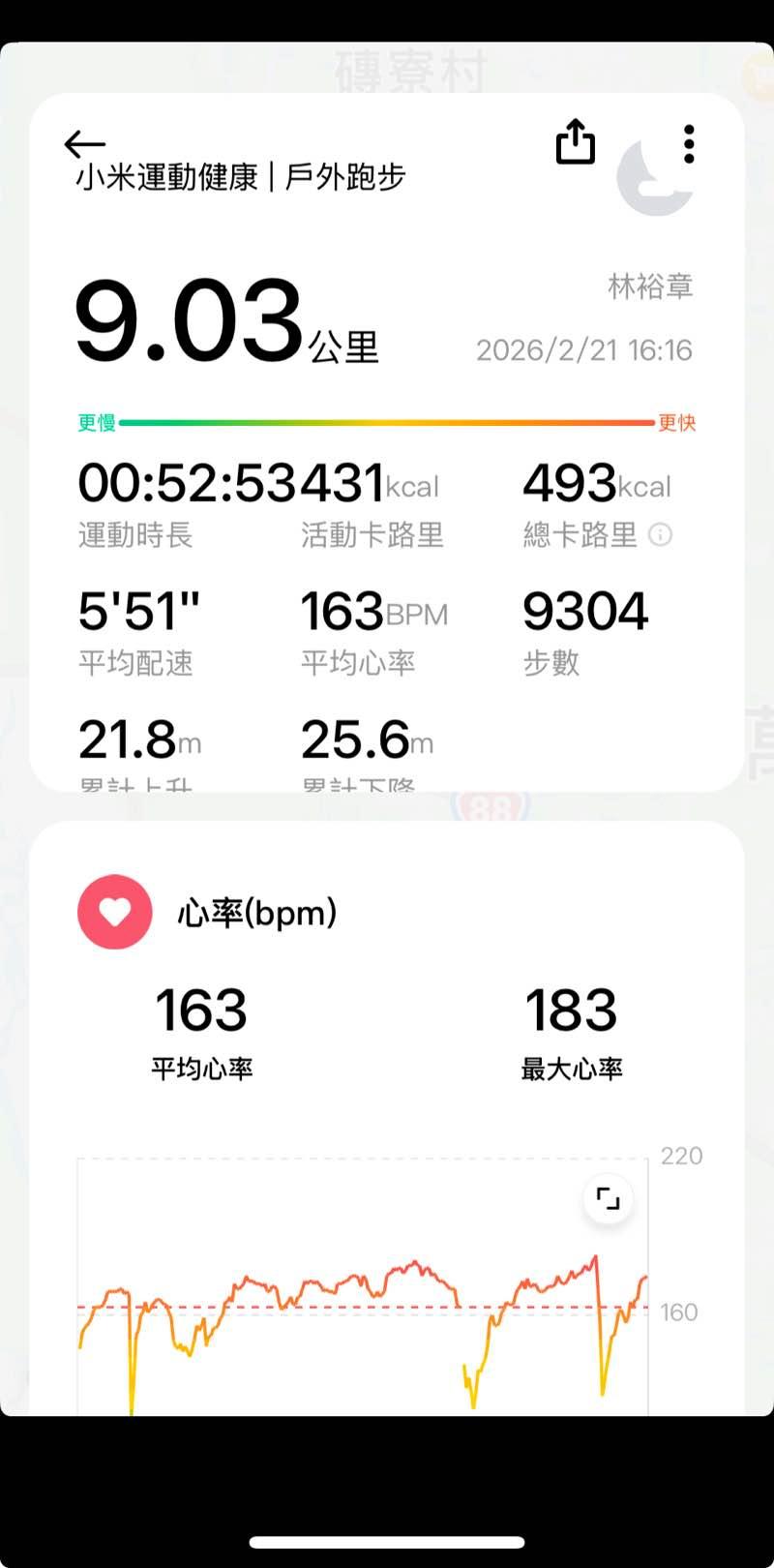774x1568 pixels.
Task: Tap the info icon beside 總卡路里
Action: click(660, 534)
